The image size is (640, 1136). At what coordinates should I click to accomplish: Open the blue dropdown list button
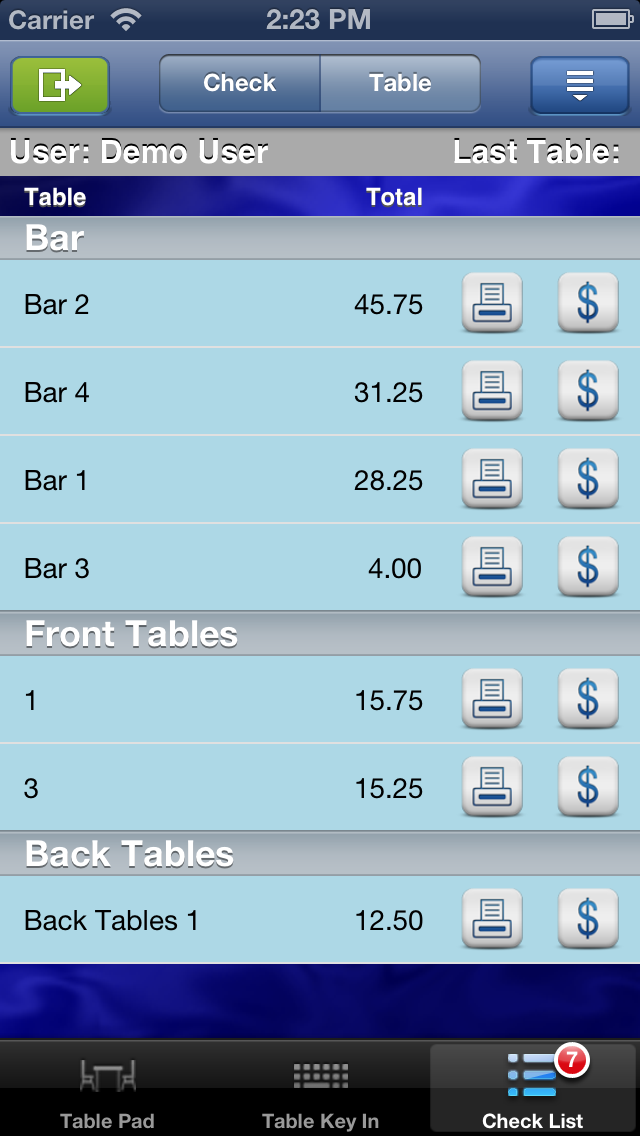click(579, 85)
